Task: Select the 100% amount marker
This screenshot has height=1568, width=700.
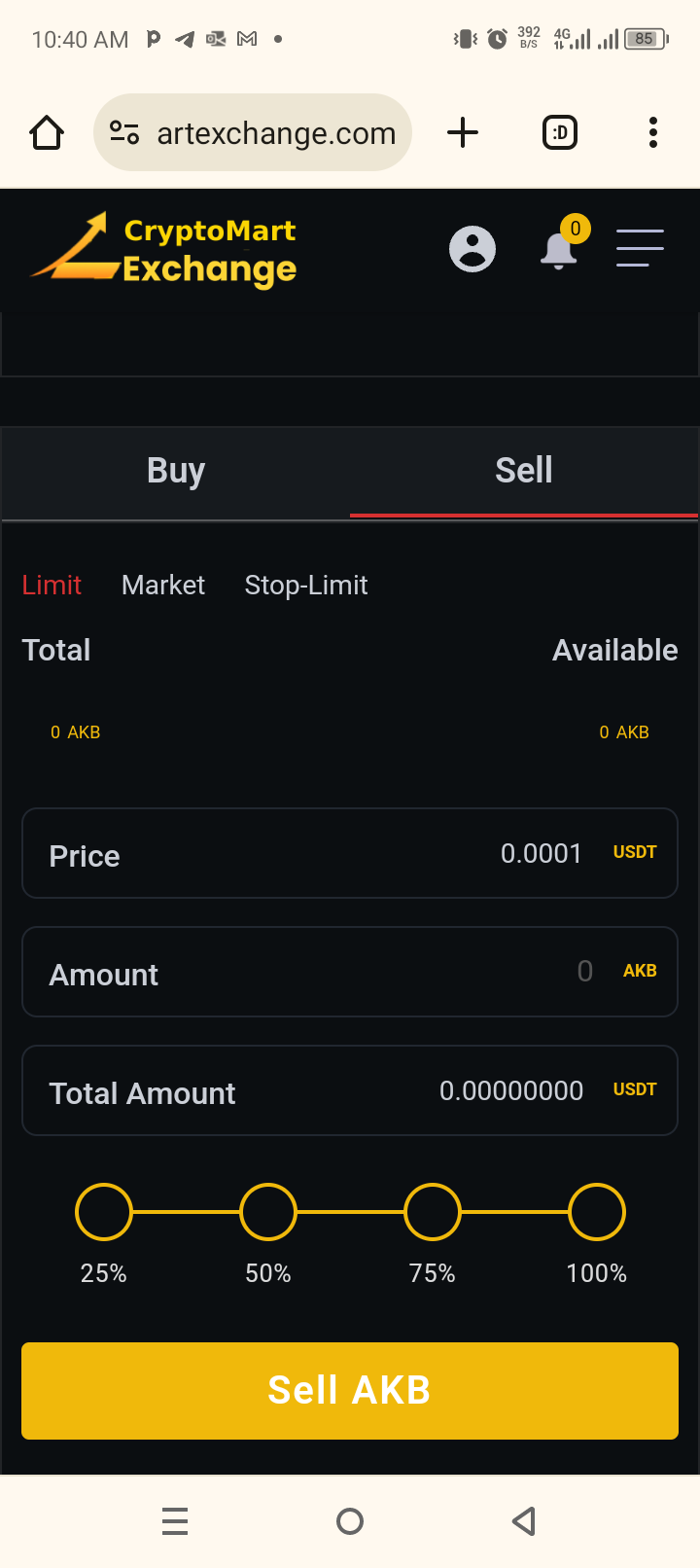Action: [597, 1212]
